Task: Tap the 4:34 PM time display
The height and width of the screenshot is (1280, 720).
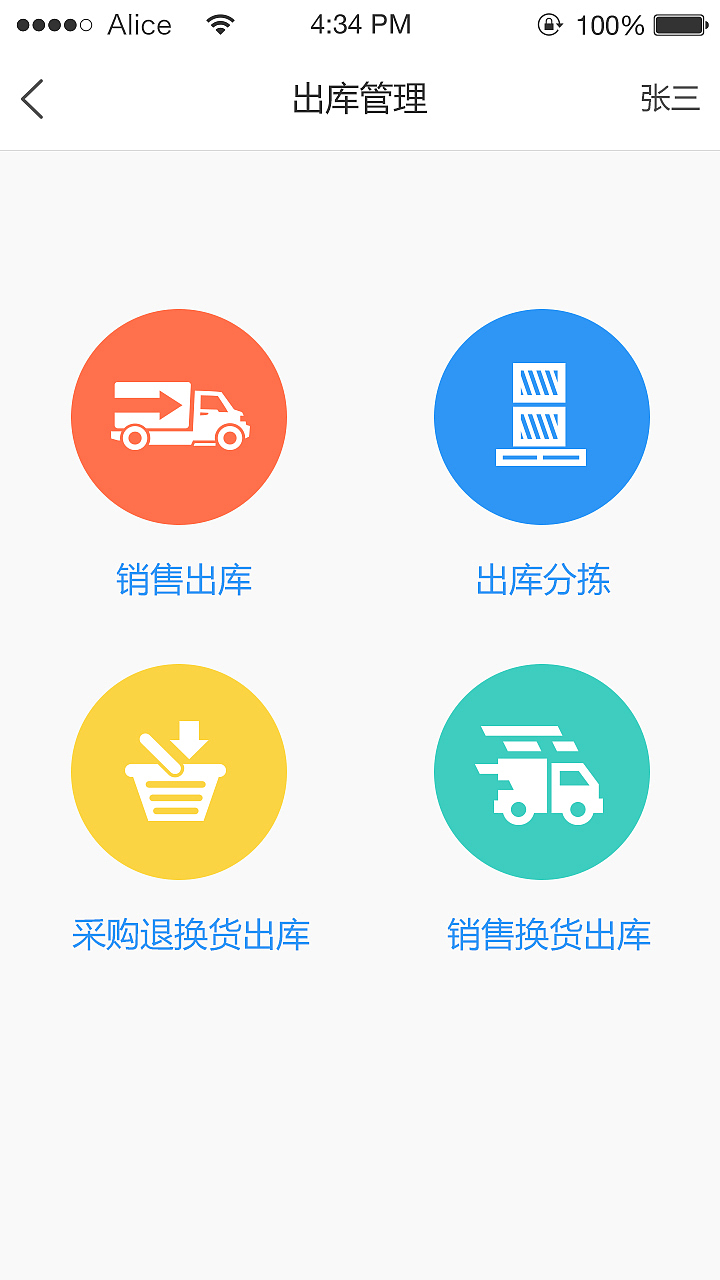Action: pyautogui.click(x=361, y=24)
